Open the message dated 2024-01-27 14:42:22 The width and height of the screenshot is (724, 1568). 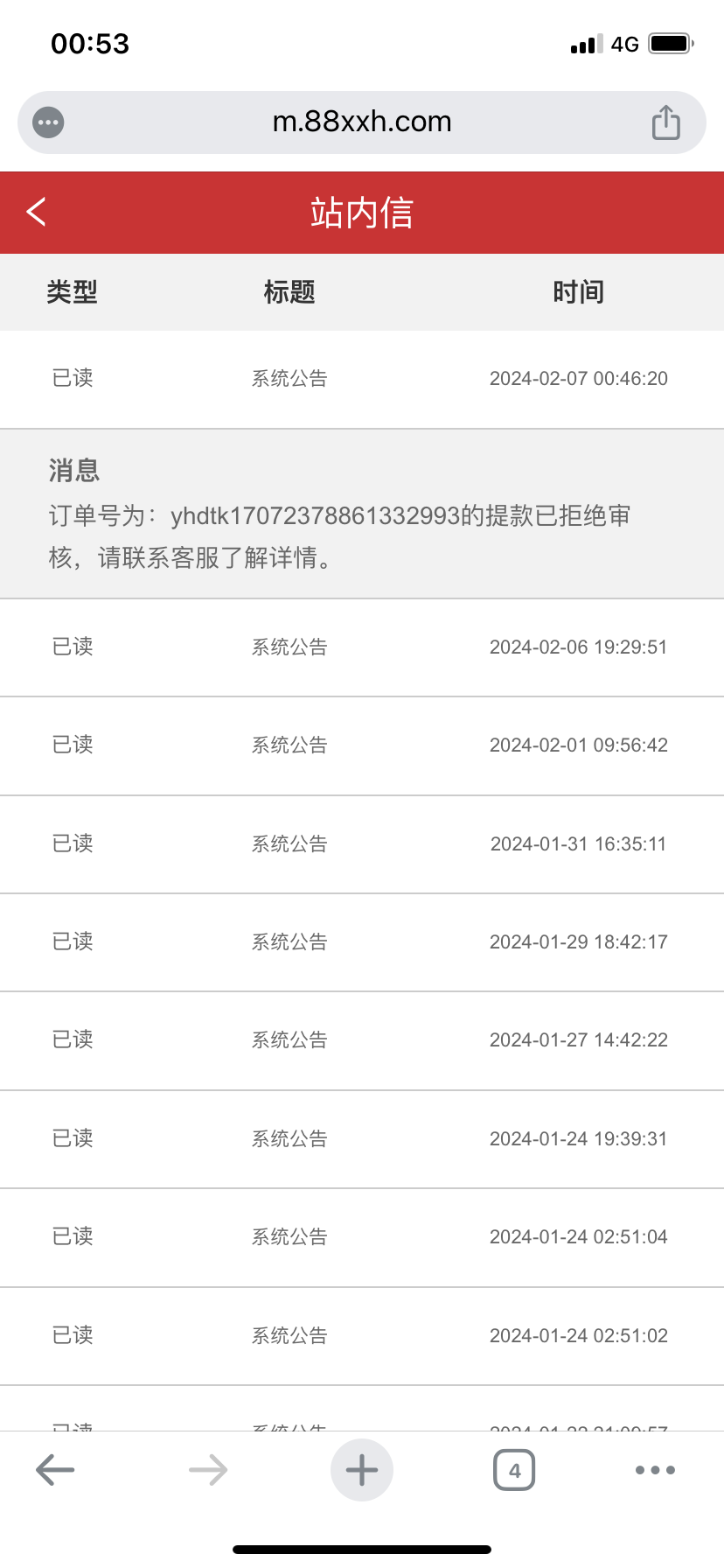click(x=361, y=1040)
